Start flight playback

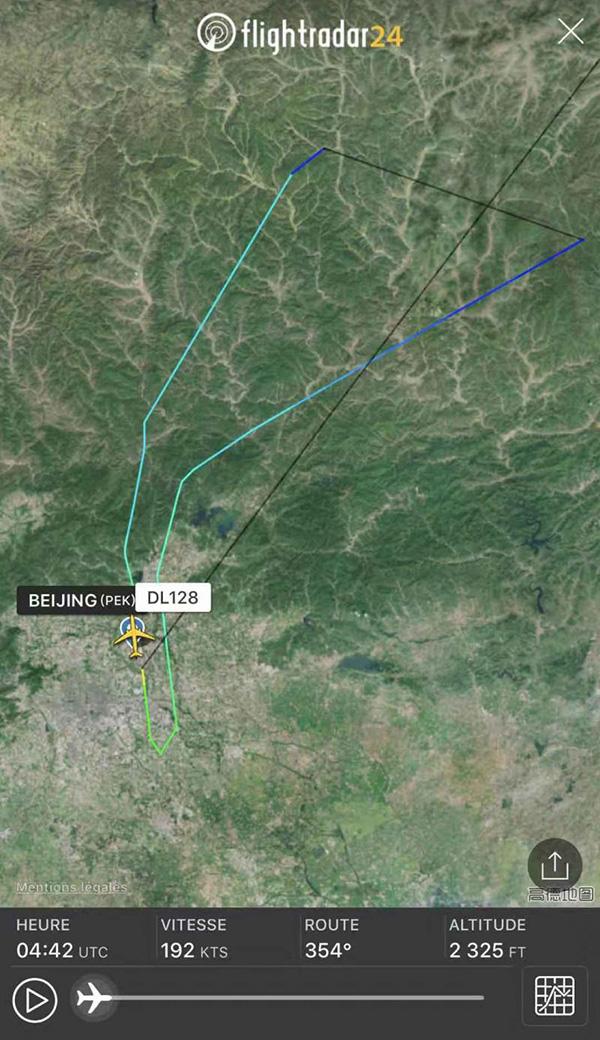click(35, 998)
